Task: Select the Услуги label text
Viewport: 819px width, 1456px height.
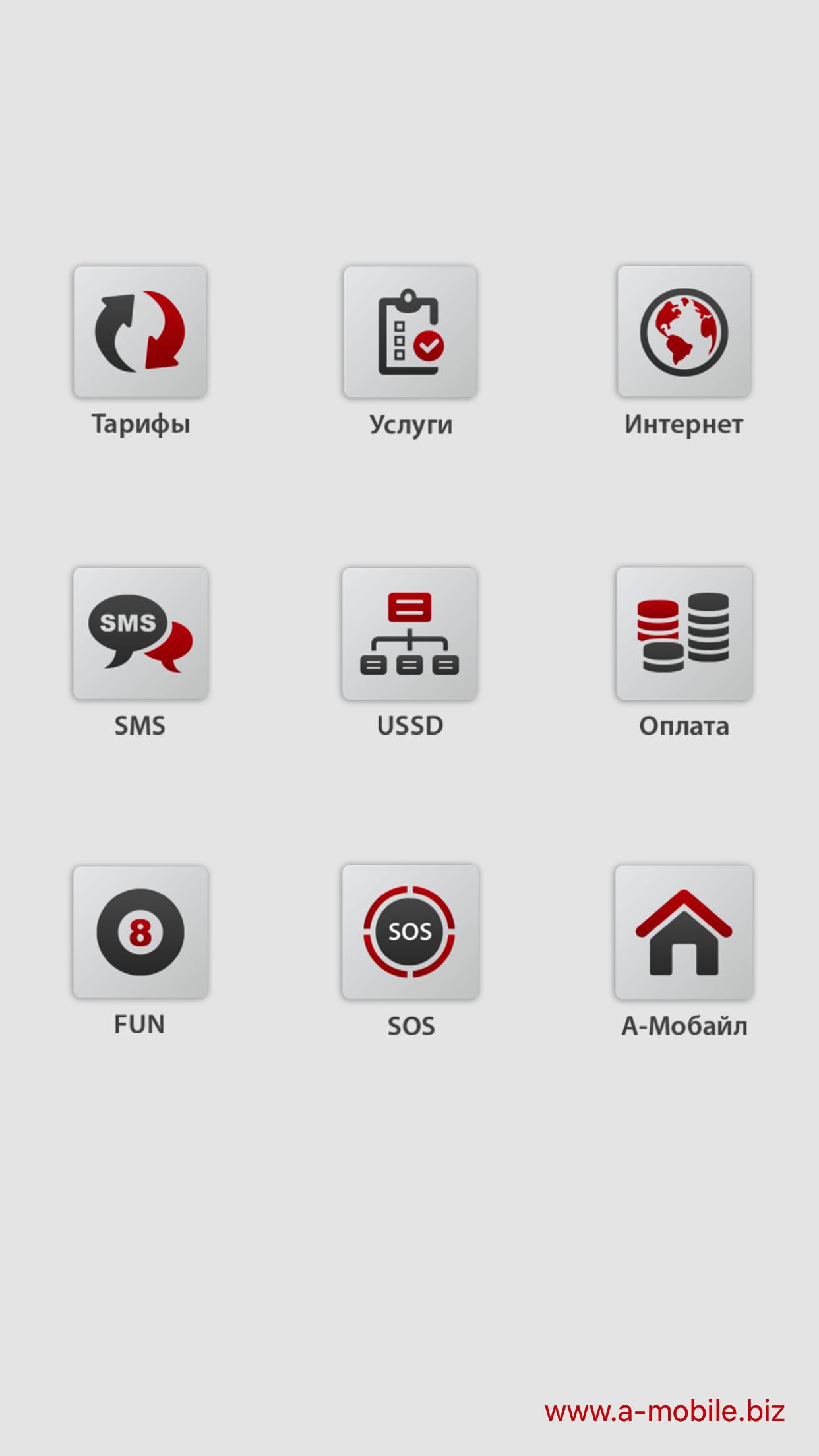Action: [x=409, y=425]
